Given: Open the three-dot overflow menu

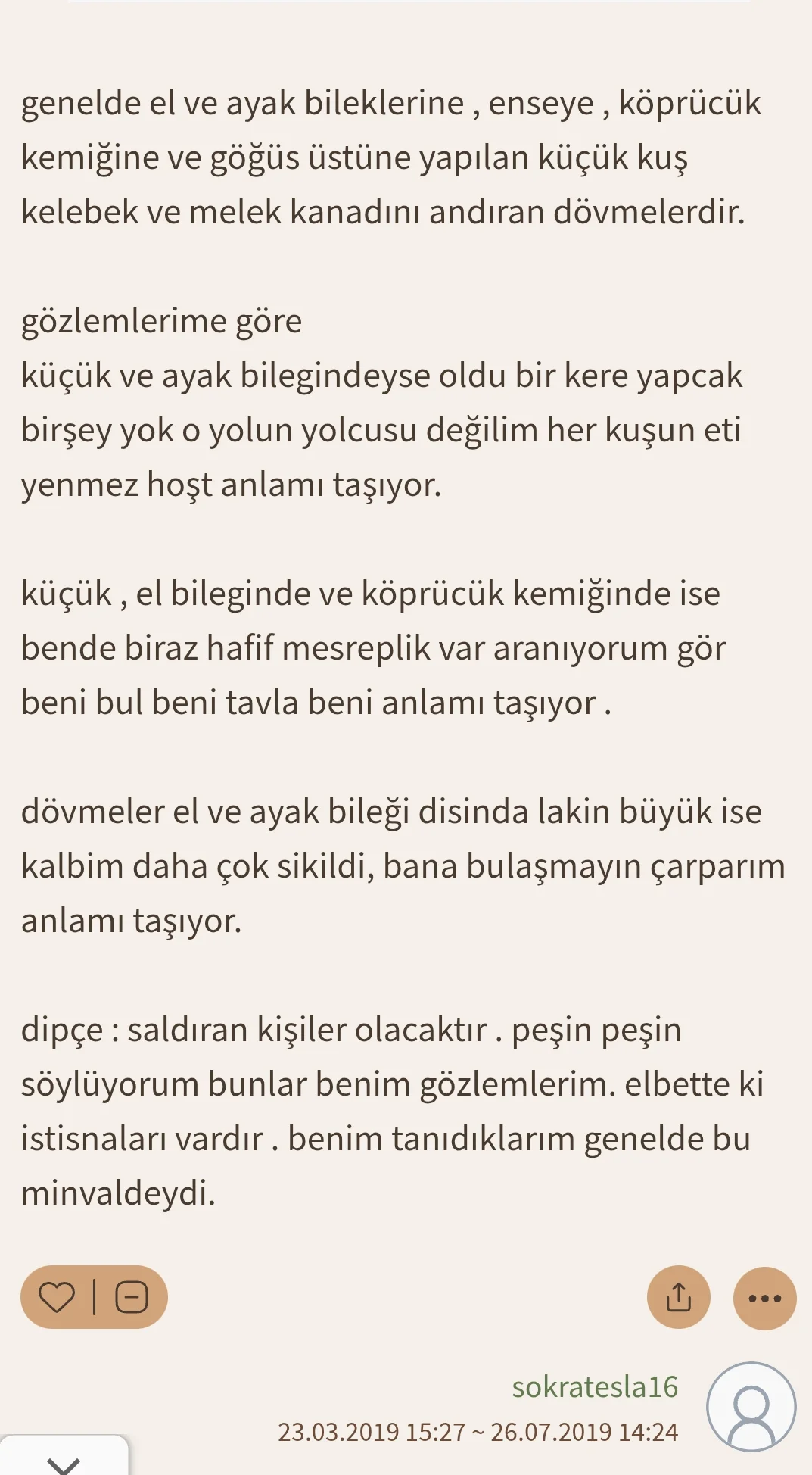Looking at the screenshot, I should point(764,1298).
